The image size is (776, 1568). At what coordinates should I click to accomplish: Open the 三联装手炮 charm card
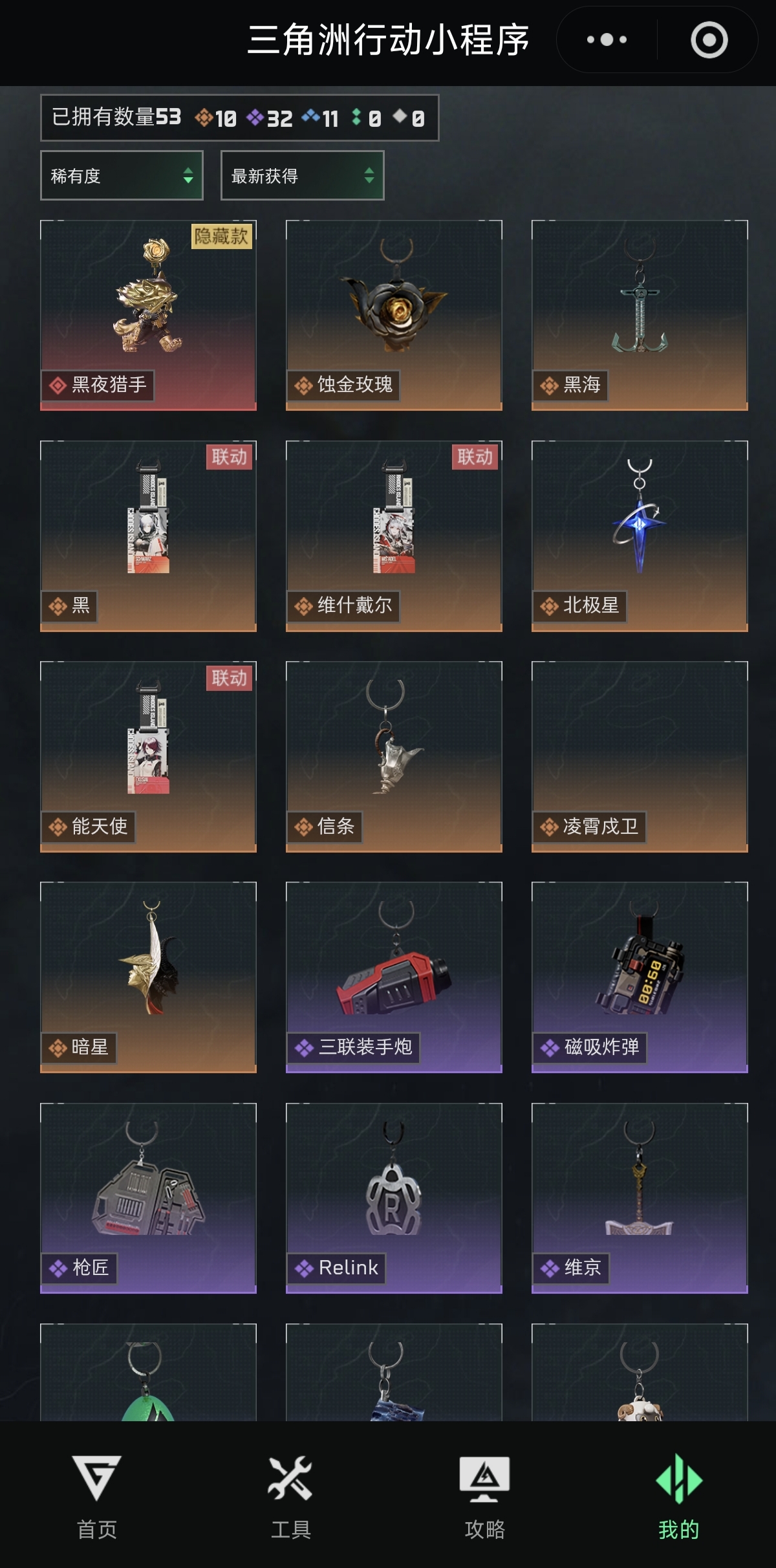pyautogui.click(x=394, y=977)
